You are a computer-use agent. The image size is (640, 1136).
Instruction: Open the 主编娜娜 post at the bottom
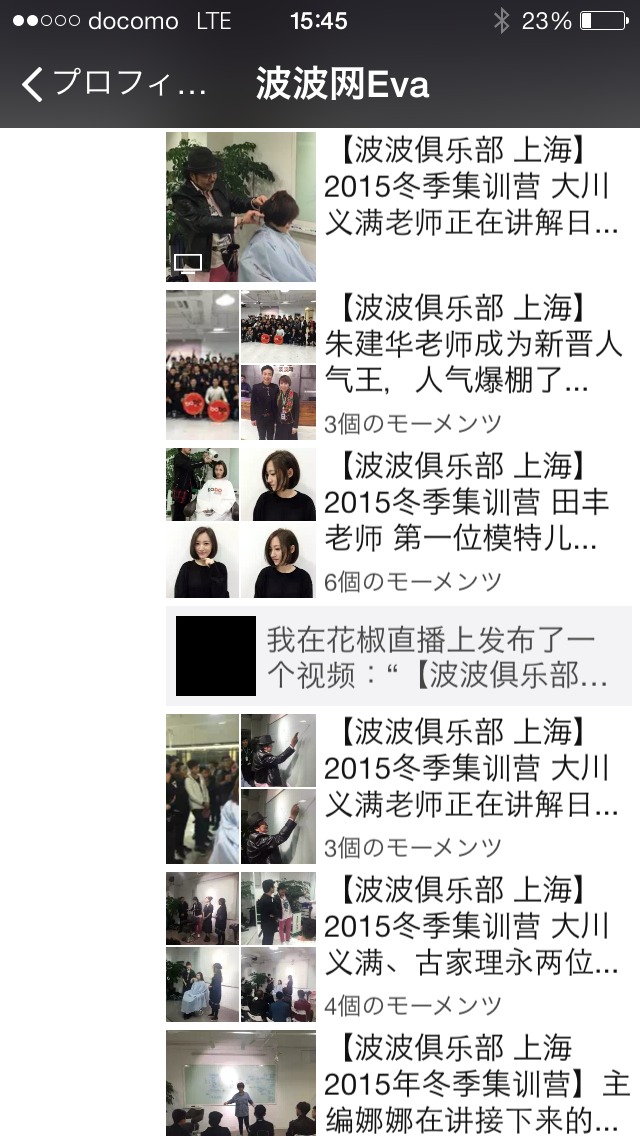[399, 1083]
